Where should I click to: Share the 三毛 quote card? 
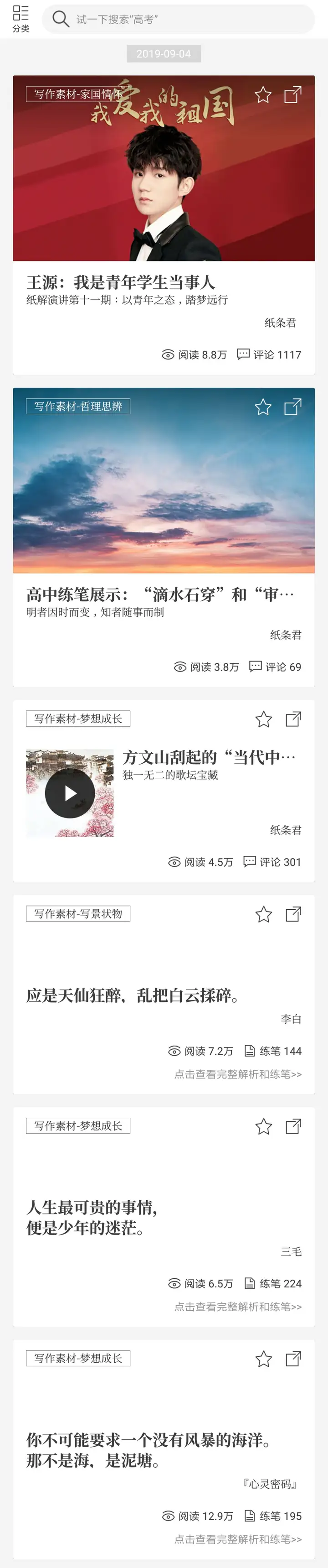point(293,1127)
